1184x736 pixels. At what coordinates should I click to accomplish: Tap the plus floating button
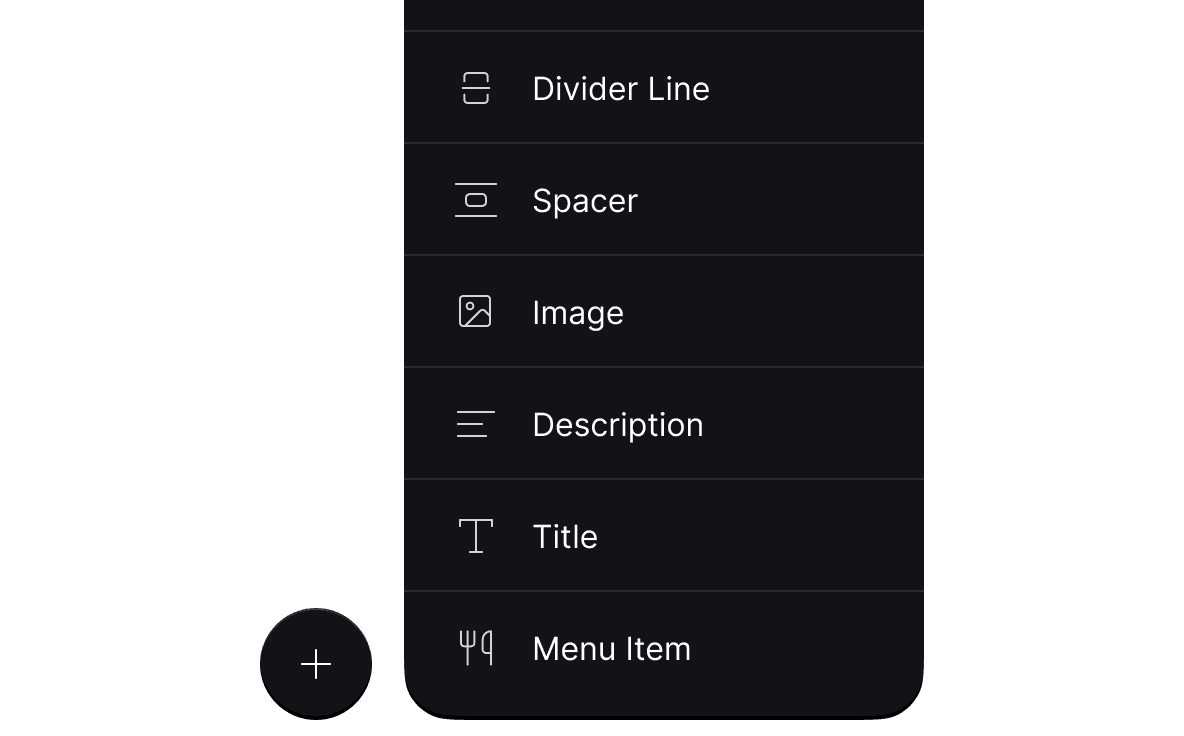pyautogui.click(x=316, y=664)
